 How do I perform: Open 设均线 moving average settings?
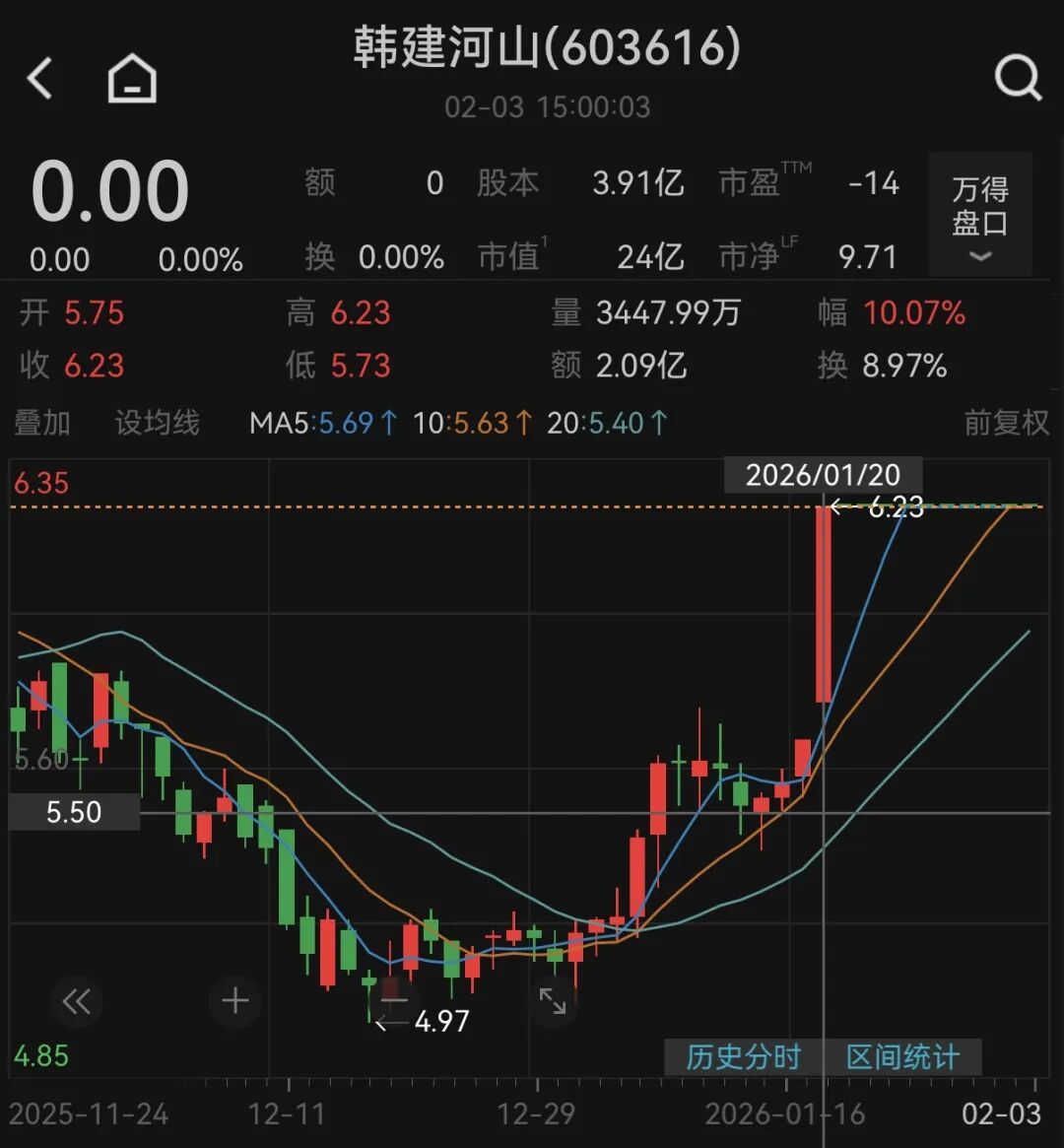coord(158,424)
